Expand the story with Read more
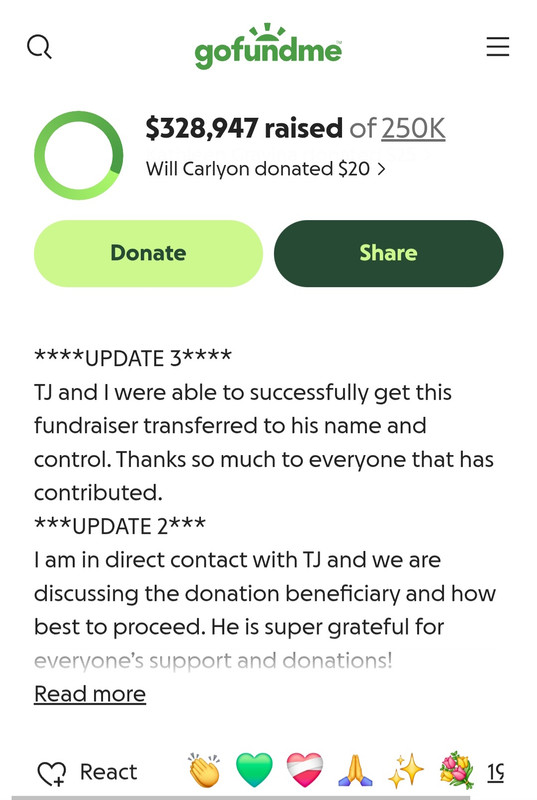This screenshot has height=800, width=537. point(90,694)
